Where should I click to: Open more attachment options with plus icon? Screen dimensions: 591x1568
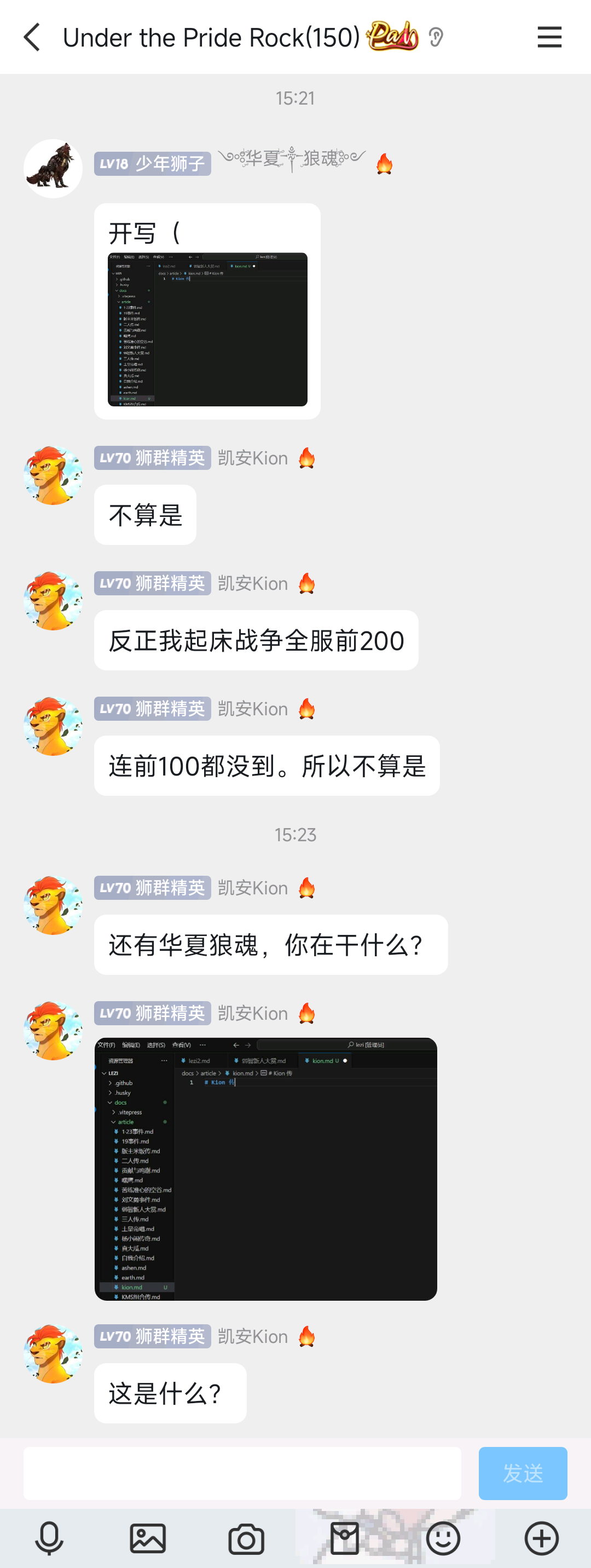coord(541,1537)
